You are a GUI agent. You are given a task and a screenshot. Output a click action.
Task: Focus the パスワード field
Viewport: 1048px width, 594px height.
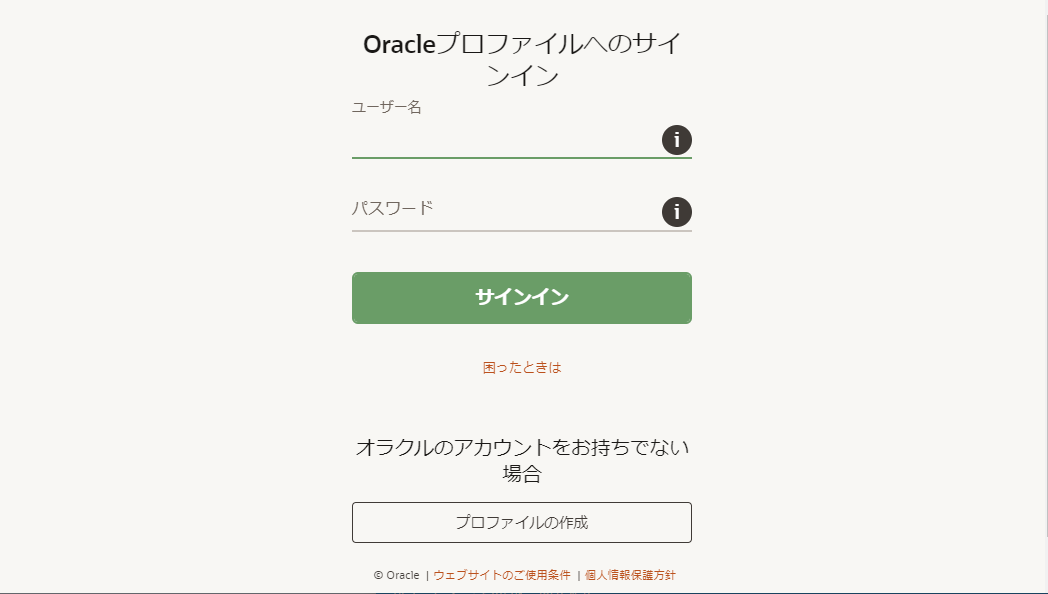click(x=505, y=211)
